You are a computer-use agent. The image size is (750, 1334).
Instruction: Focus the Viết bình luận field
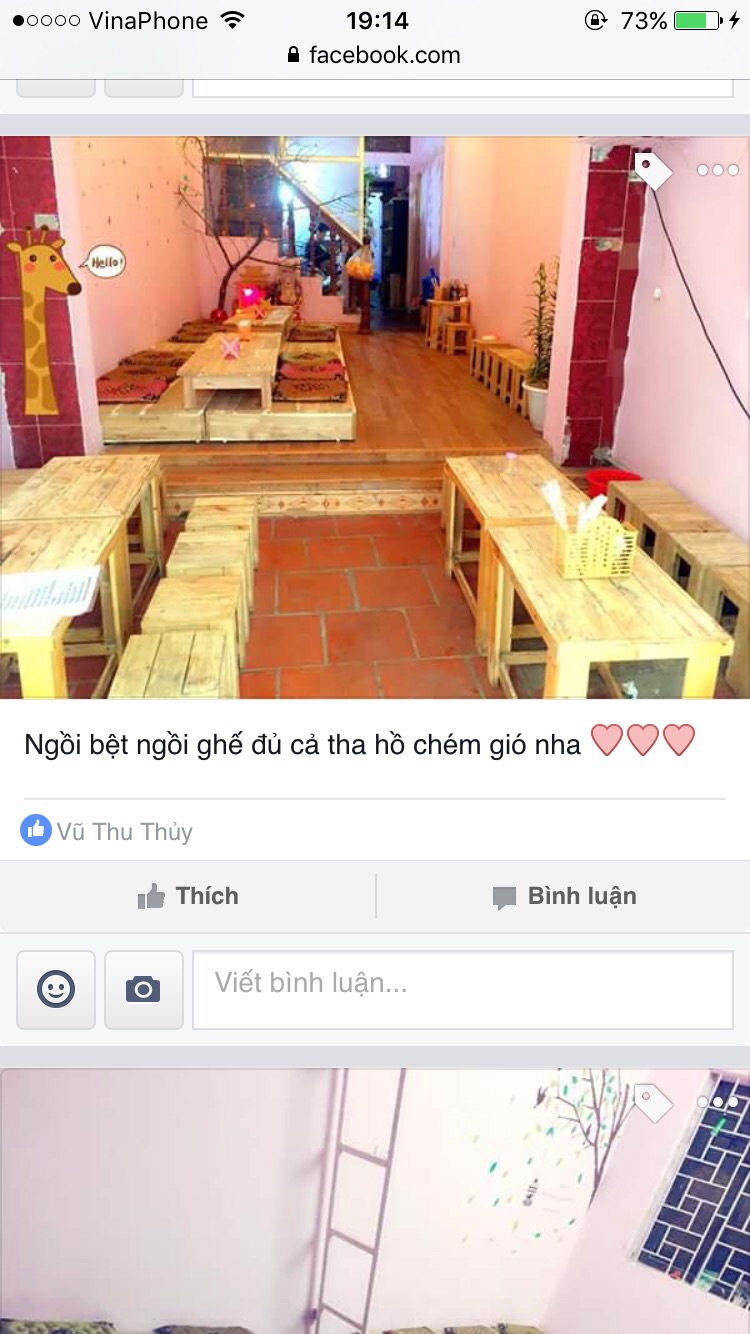[x=462, y=989]
